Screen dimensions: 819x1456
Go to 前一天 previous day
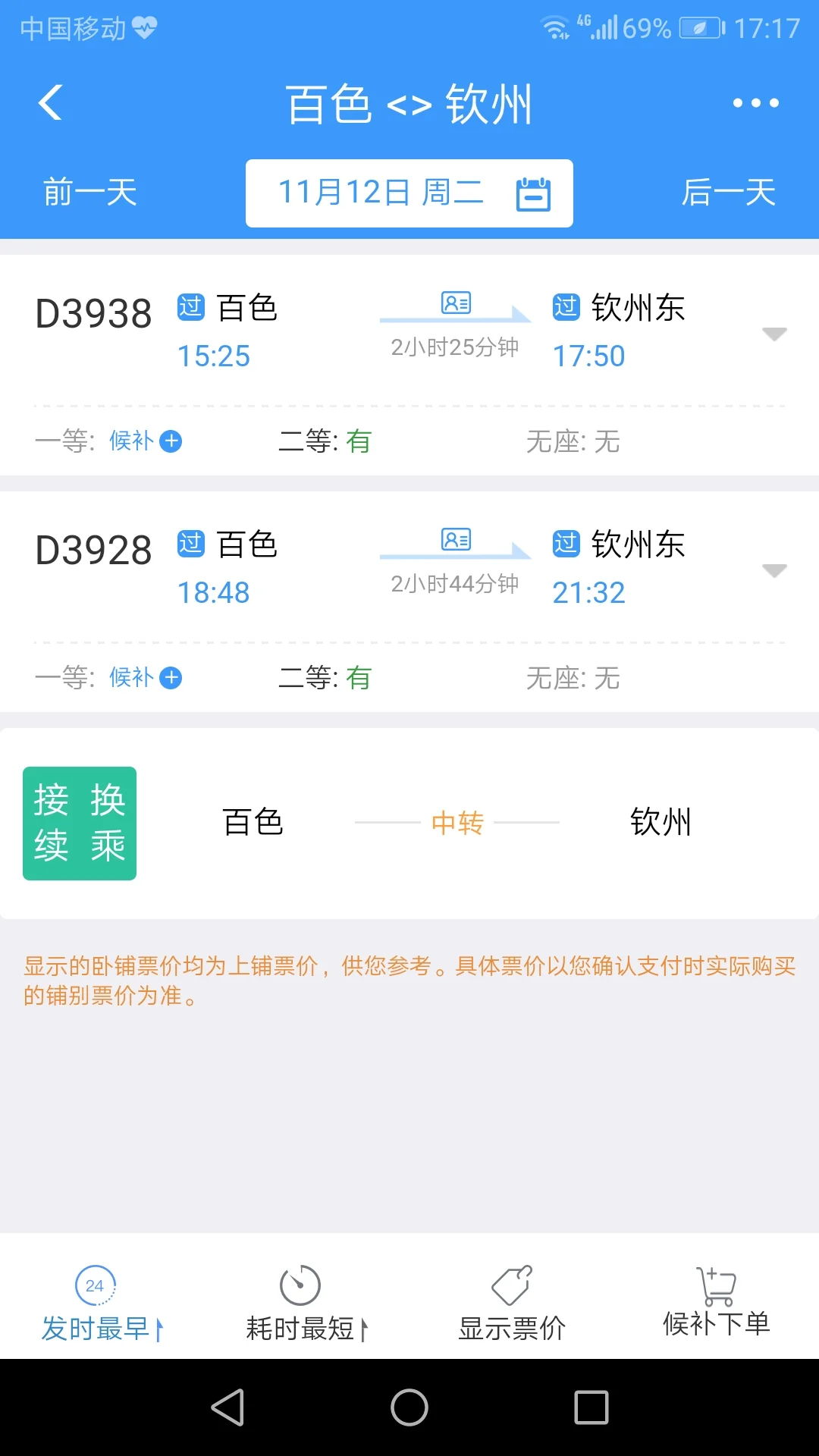coord(89,193)
